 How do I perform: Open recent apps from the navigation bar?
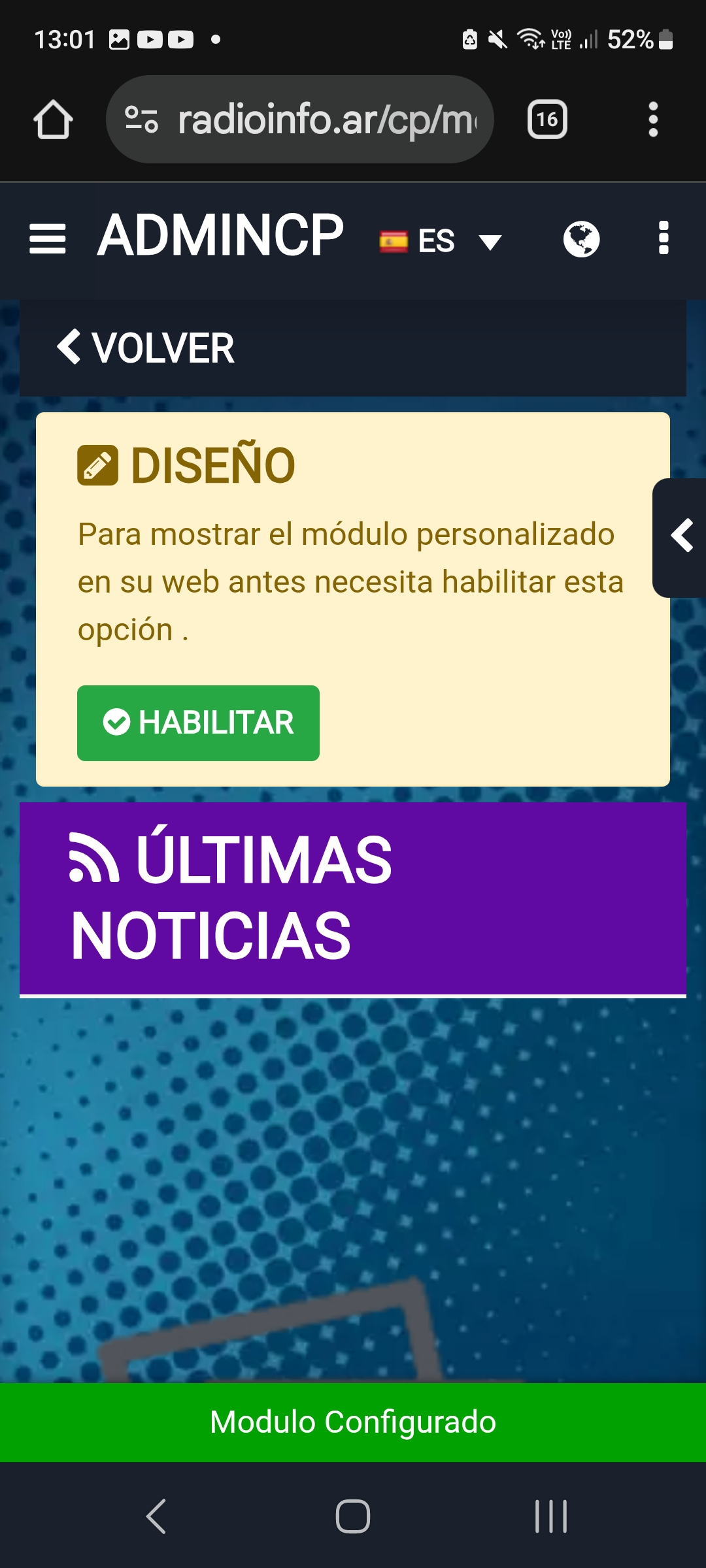point(550,1516)
